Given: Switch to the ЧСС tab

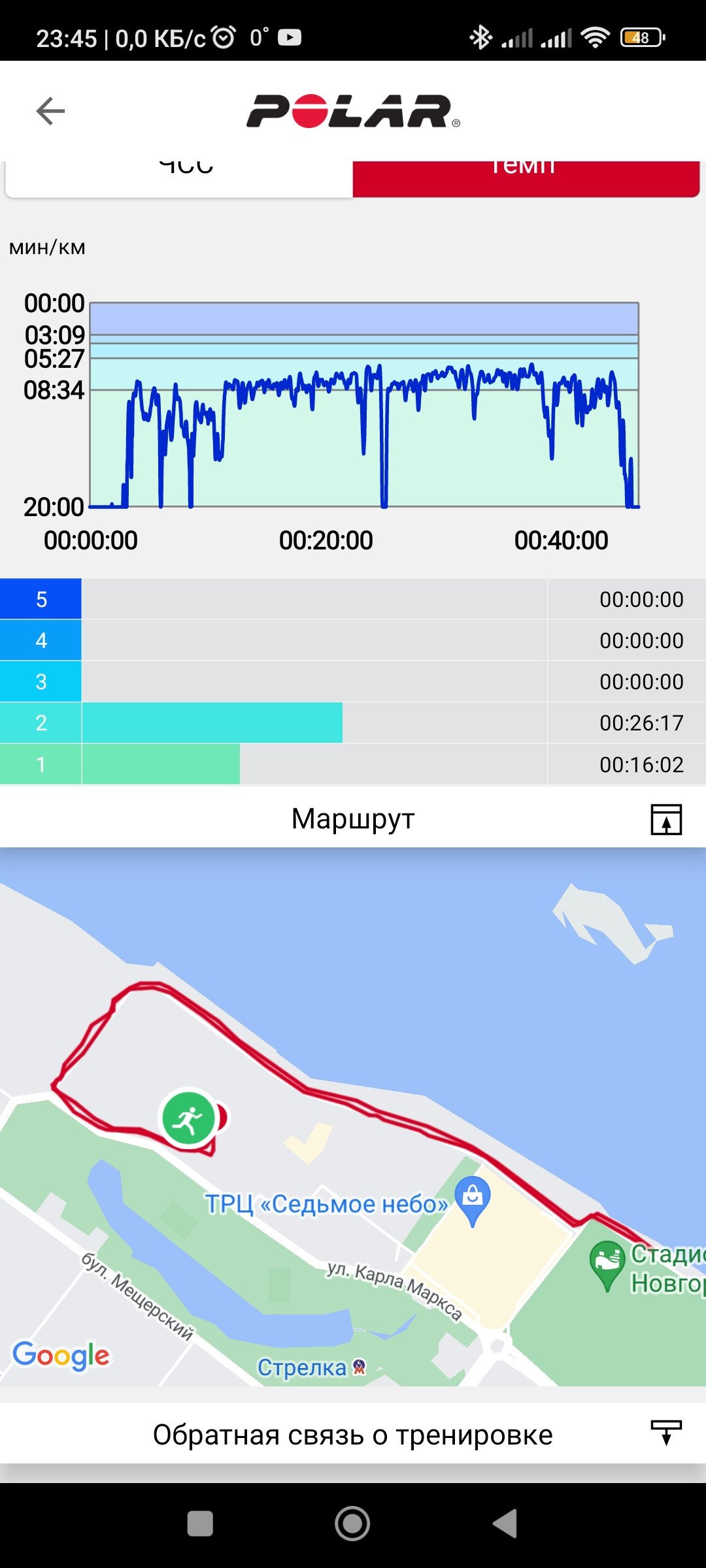Looking at the screenshot, I should [179, 178].
